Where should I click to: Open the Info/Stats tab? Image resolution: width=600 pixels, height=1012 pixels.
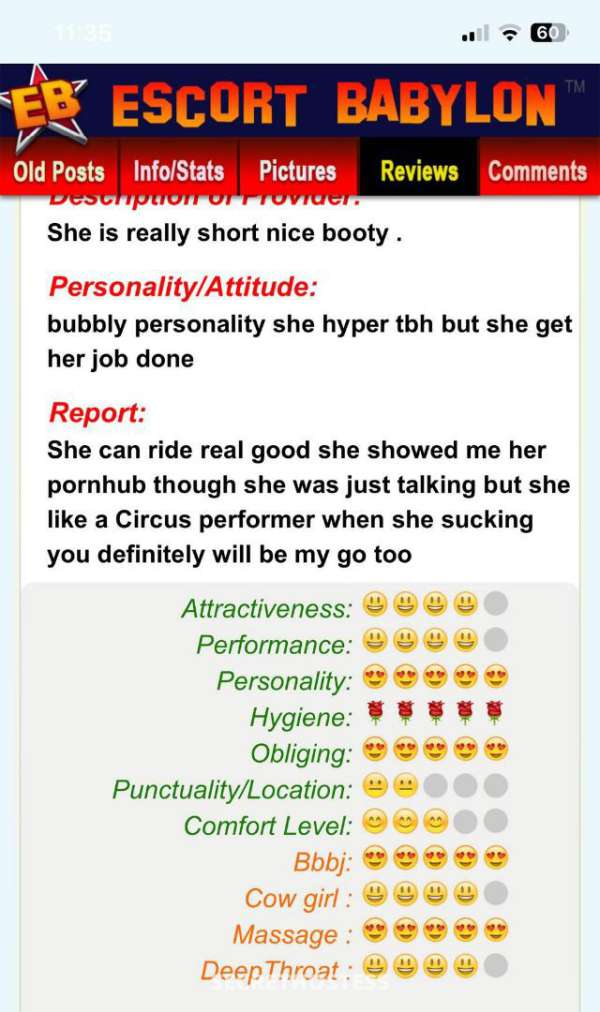[x=179, y=171]
